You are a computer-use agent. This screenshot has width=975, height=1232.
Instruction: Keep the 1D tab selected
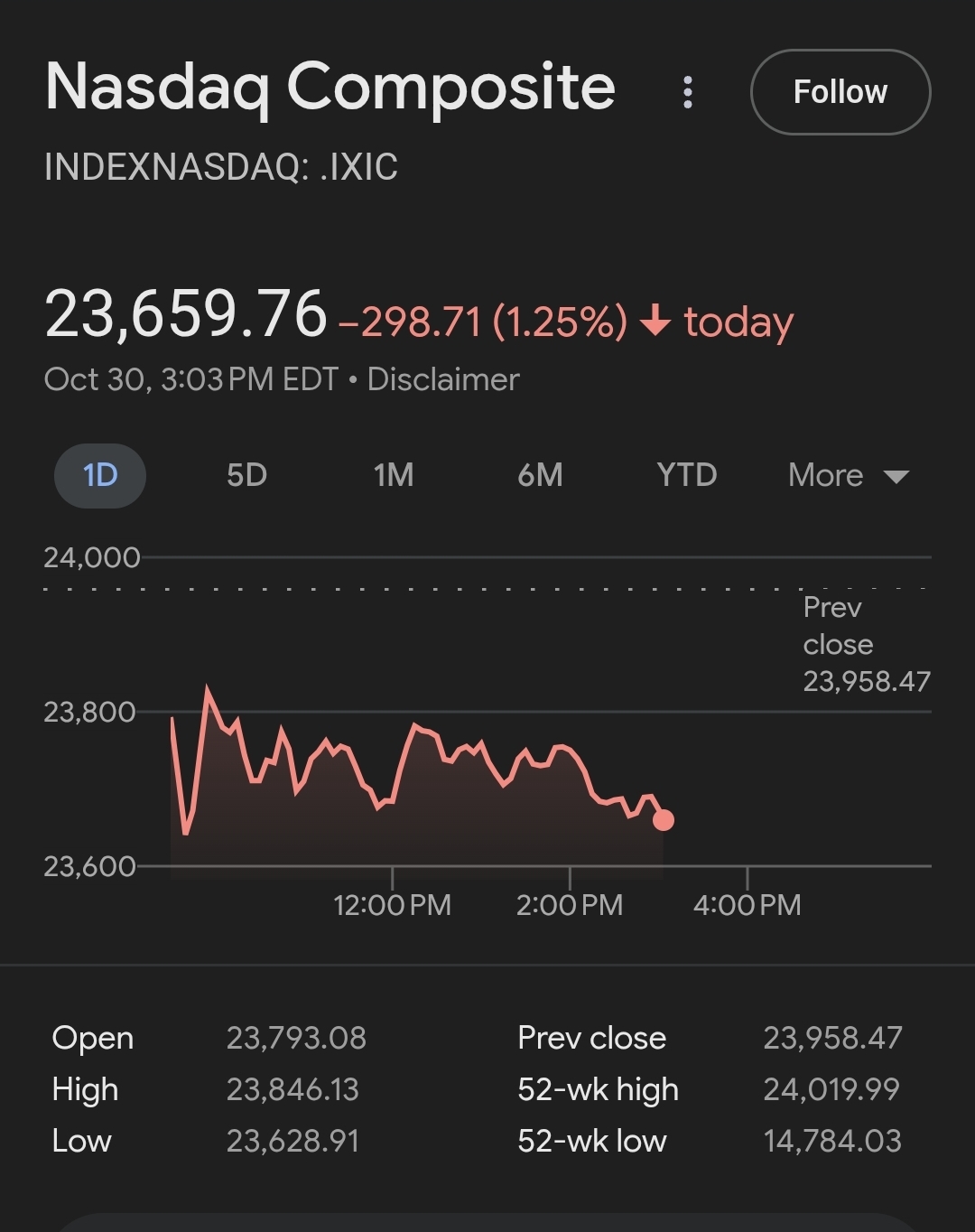(100, 475)
